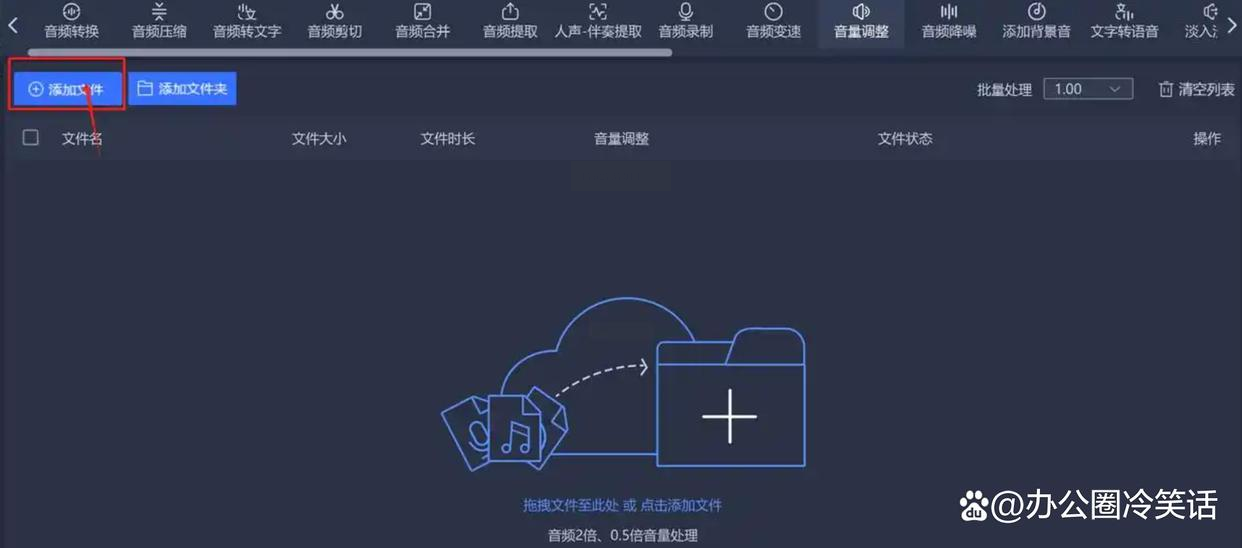This screenshot has height=548, width=1242.
Task: Open 音频合并 from the top bar
Action: pos(422,21)
